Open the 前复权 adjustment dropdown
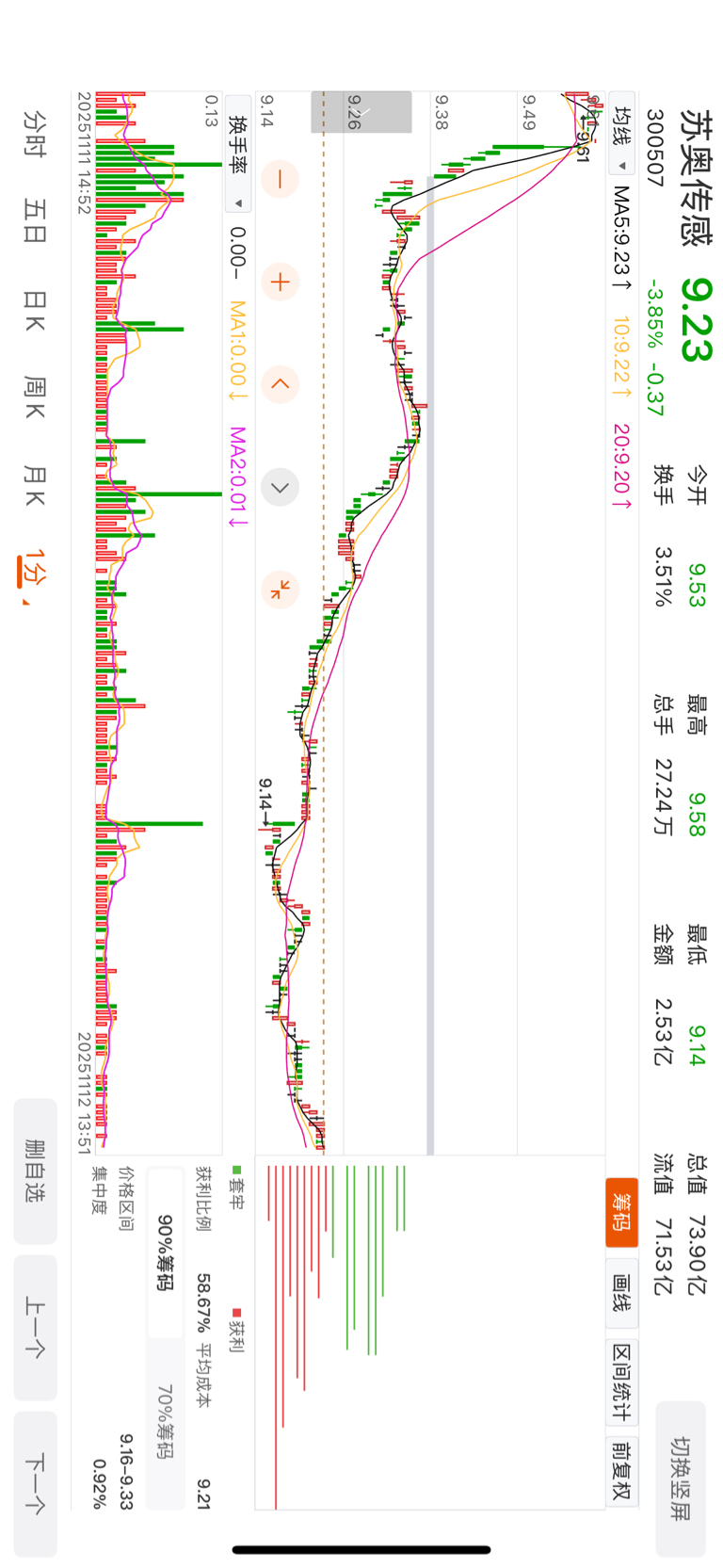The width and height of the screenshot is (723, 1568). click(622, 1470)
